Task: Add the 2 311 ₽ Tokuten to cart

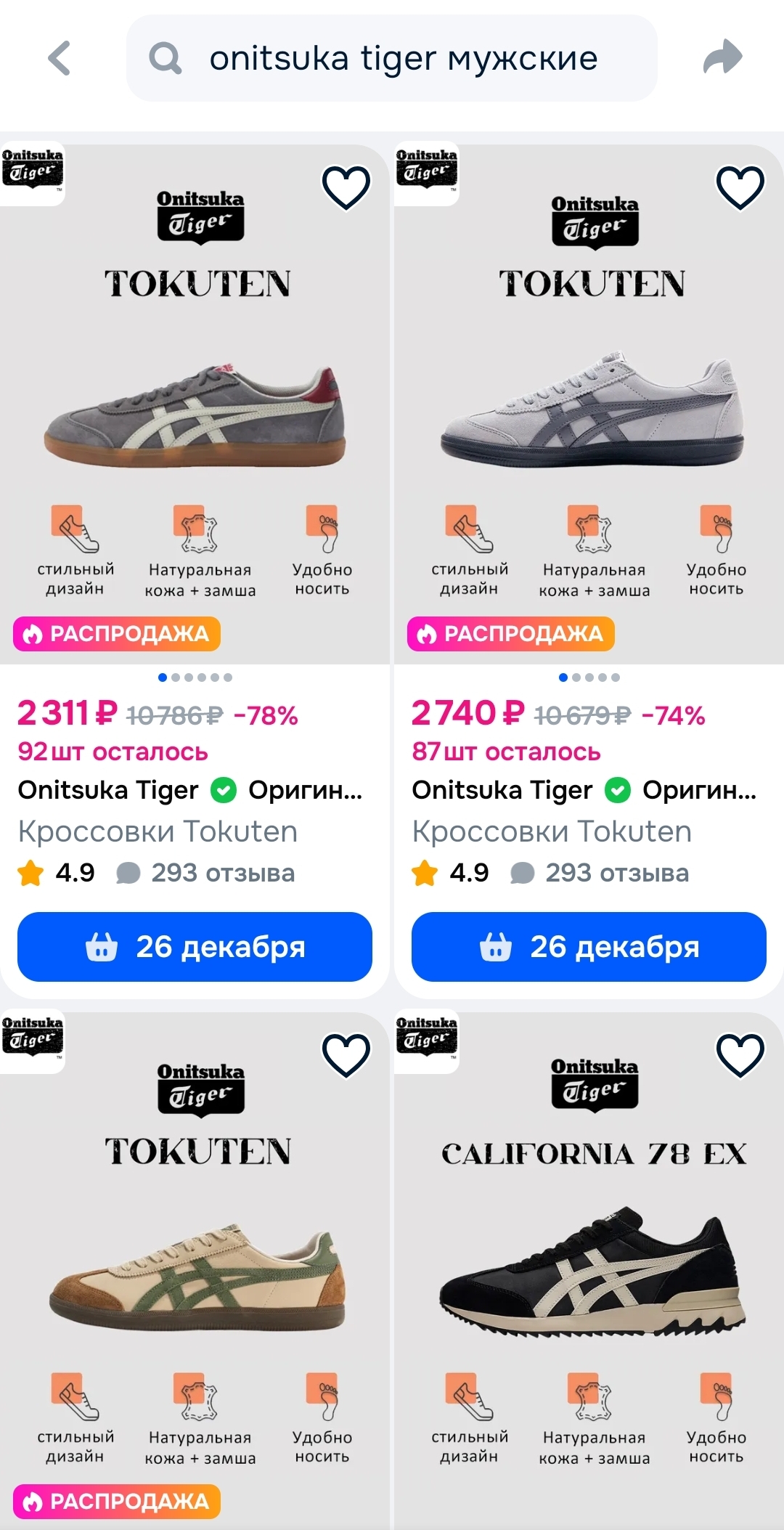Action: pos(195,947)
